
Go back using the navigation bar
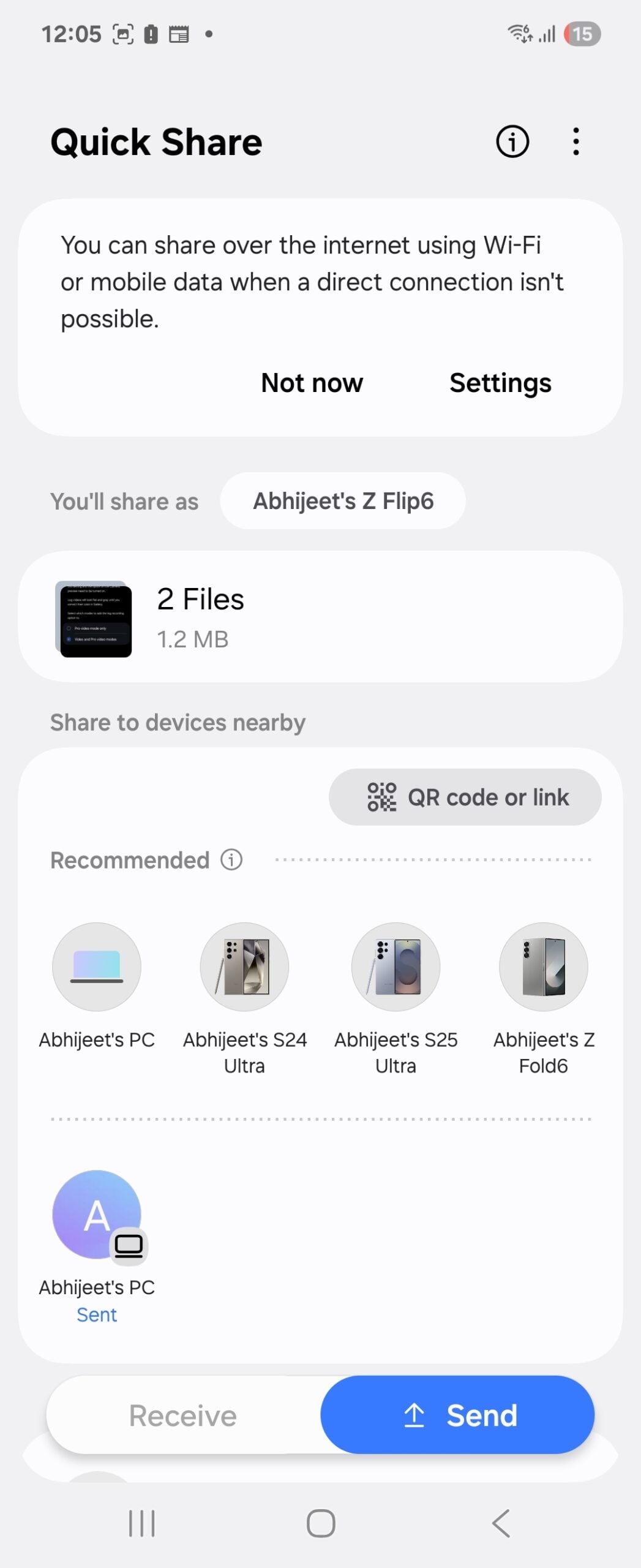click(x=501, y=1523)
